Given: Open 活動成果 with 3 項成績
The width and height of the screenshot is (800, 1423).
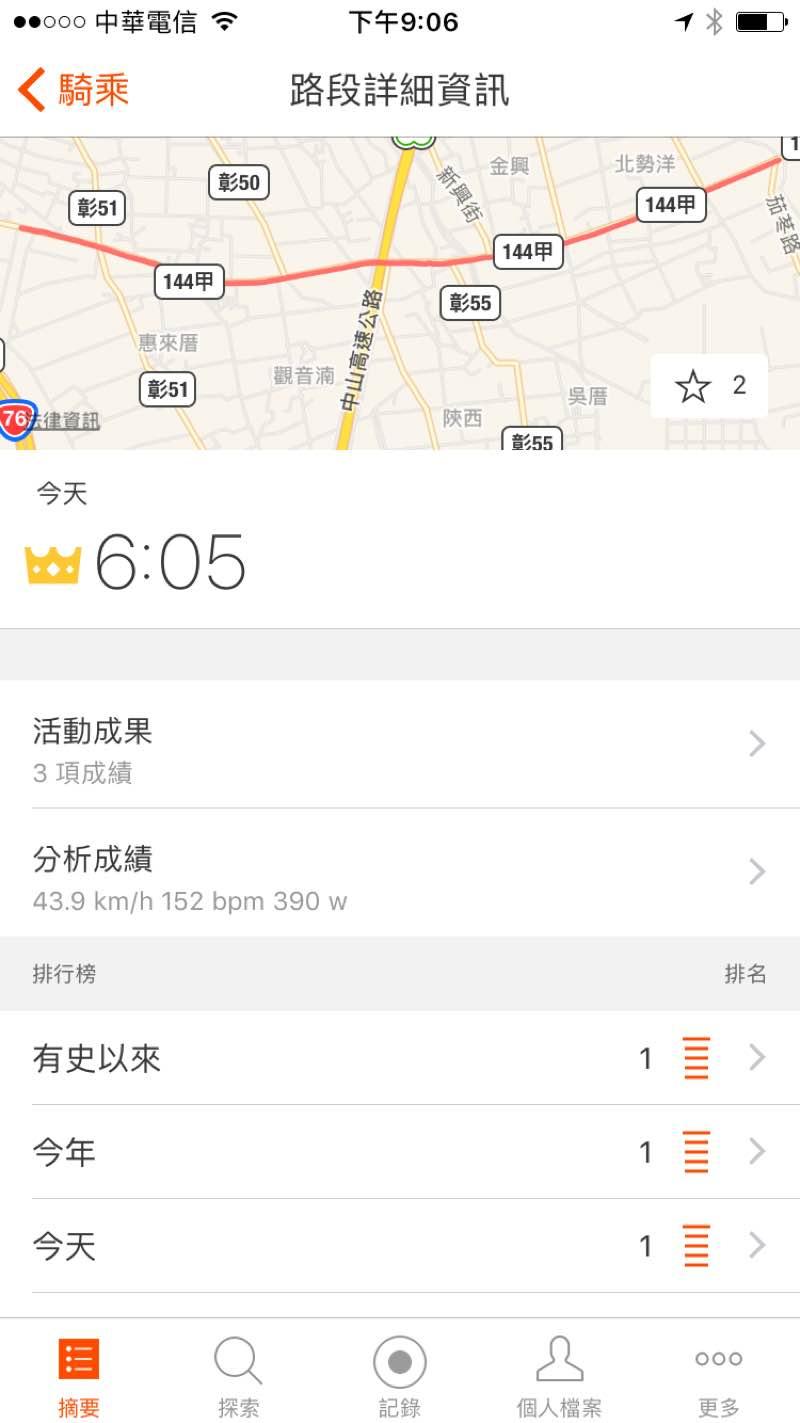Looking at the screenshot, I should coord(400,745).
